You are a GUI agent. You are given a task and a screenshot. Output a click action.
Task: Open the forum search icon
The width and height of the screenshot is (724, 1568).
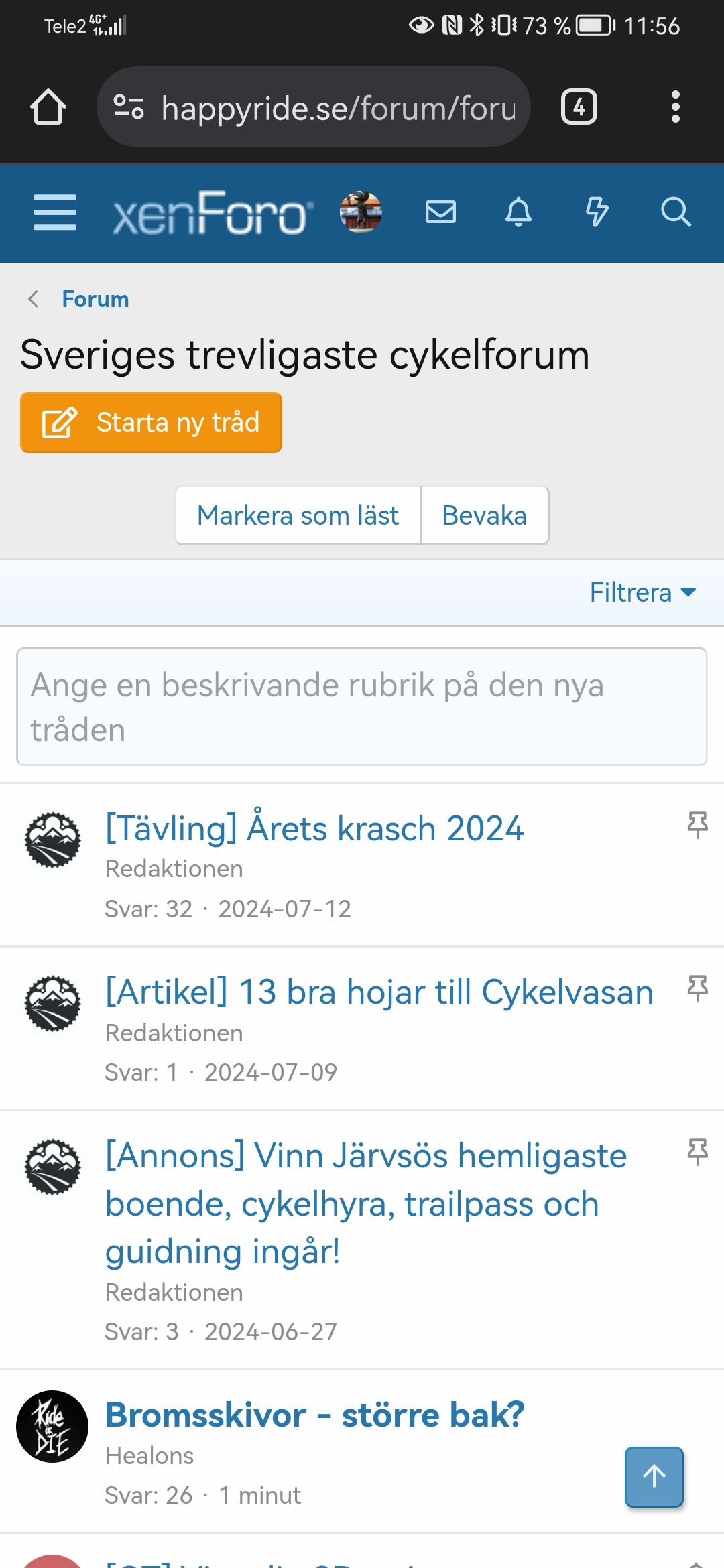[675, 212]
